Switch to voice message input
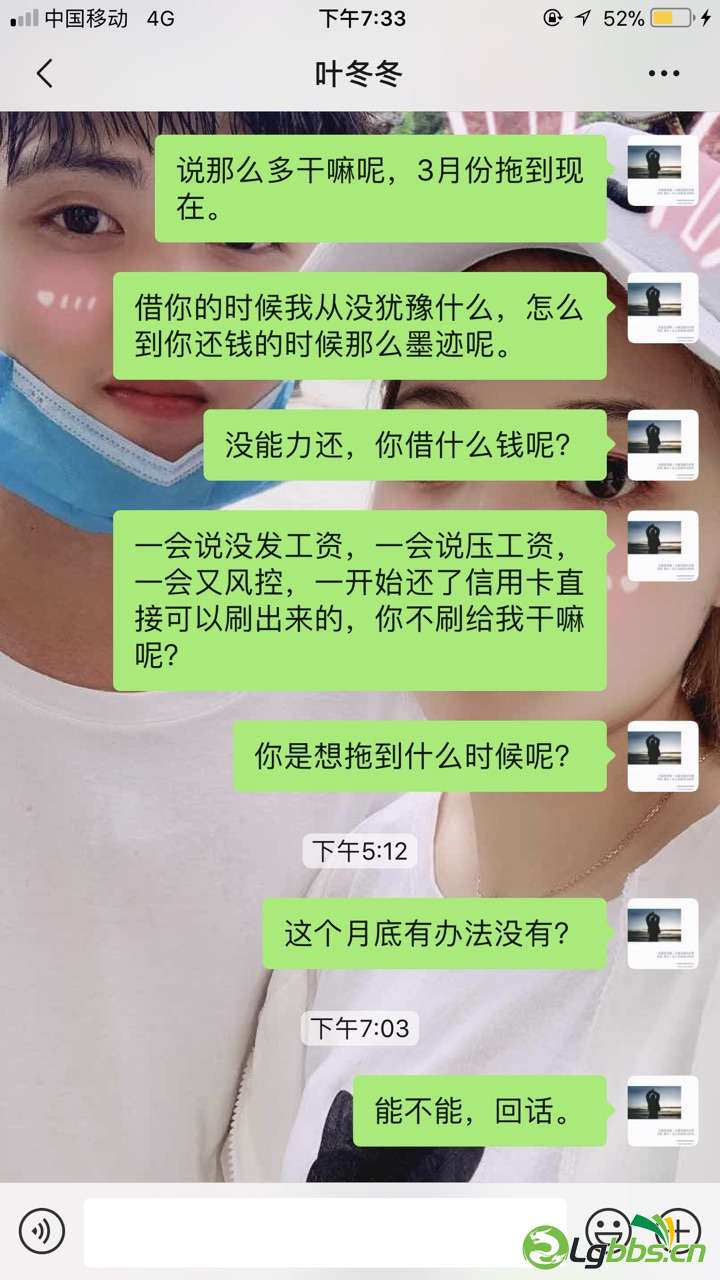 pyautogui.click(x=41, y=1231)
